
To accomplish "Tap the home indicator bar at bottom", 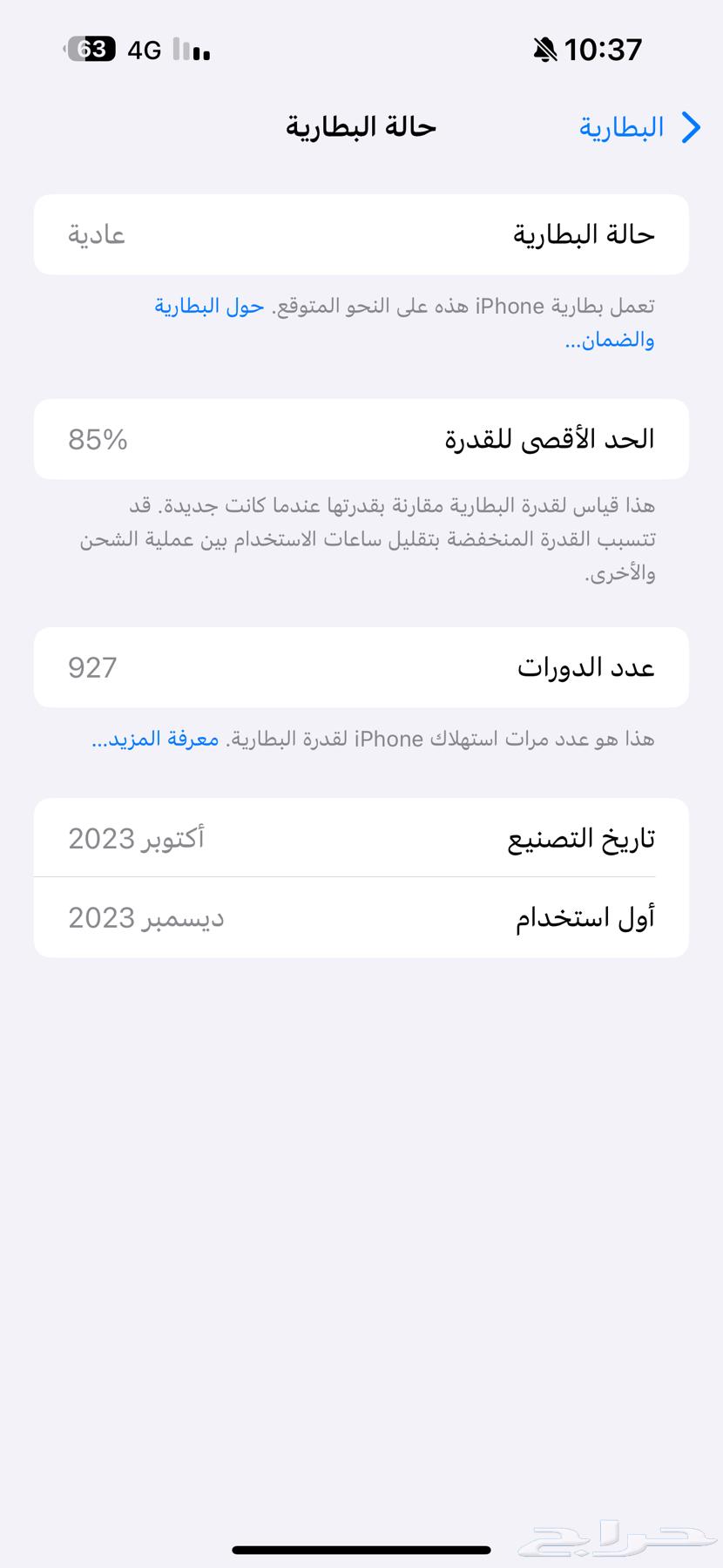I will [361, 1549].
